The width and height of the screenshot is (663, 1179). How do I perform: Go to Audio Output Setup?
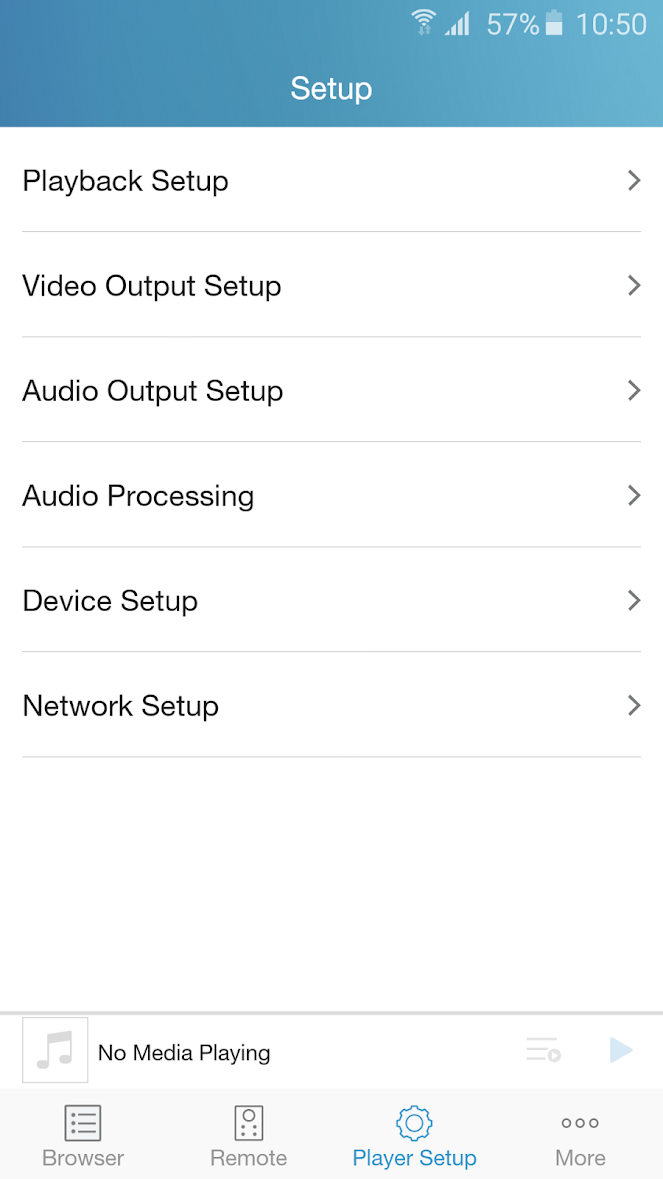332,390
